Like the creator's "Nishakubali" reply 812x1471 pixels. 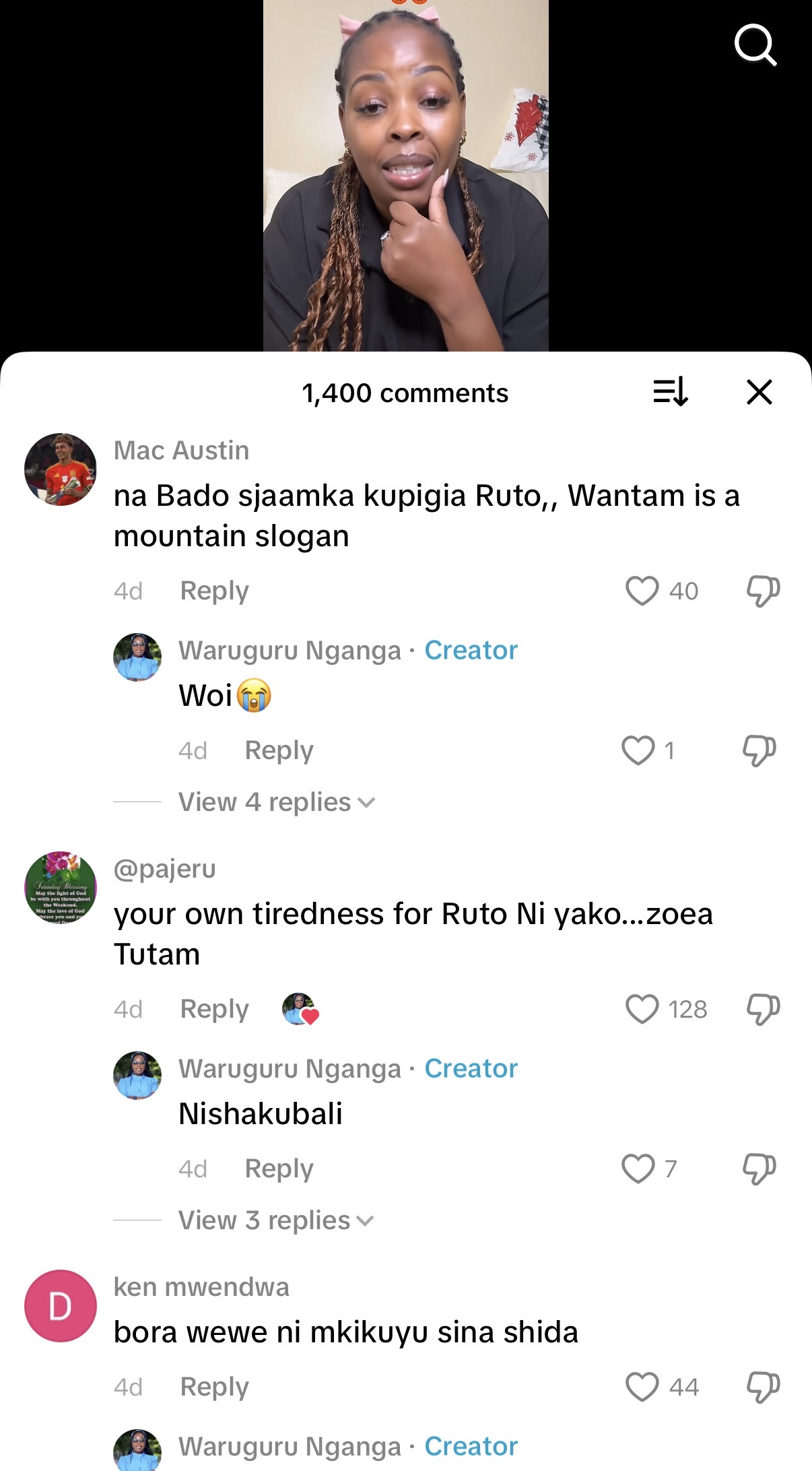tap(638, 1169)
